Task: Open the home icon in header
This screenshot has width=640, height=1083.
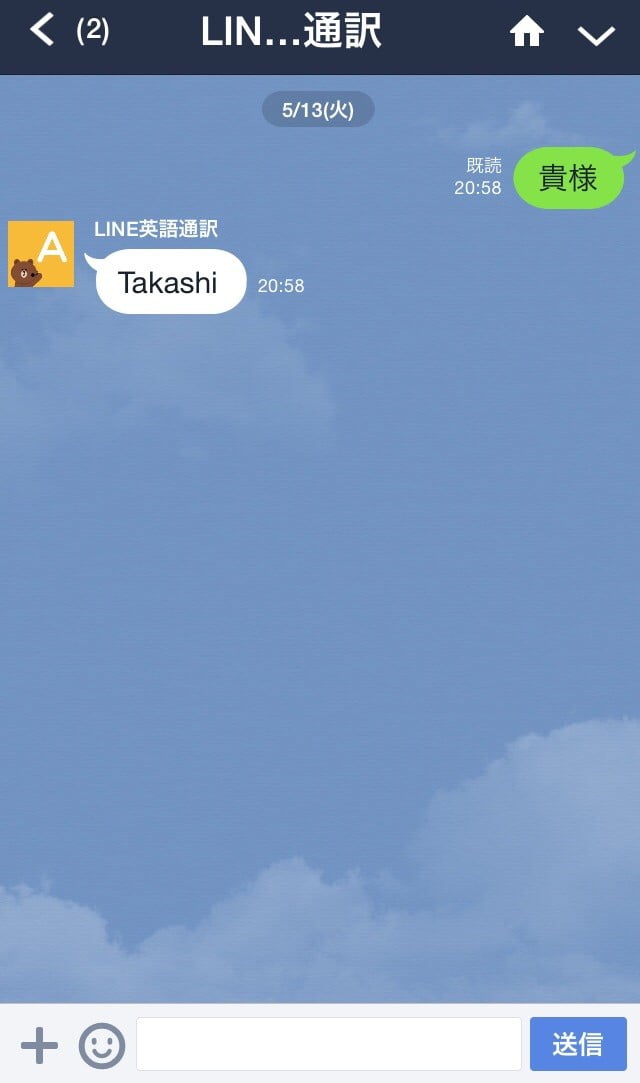Action: point(526,33)
